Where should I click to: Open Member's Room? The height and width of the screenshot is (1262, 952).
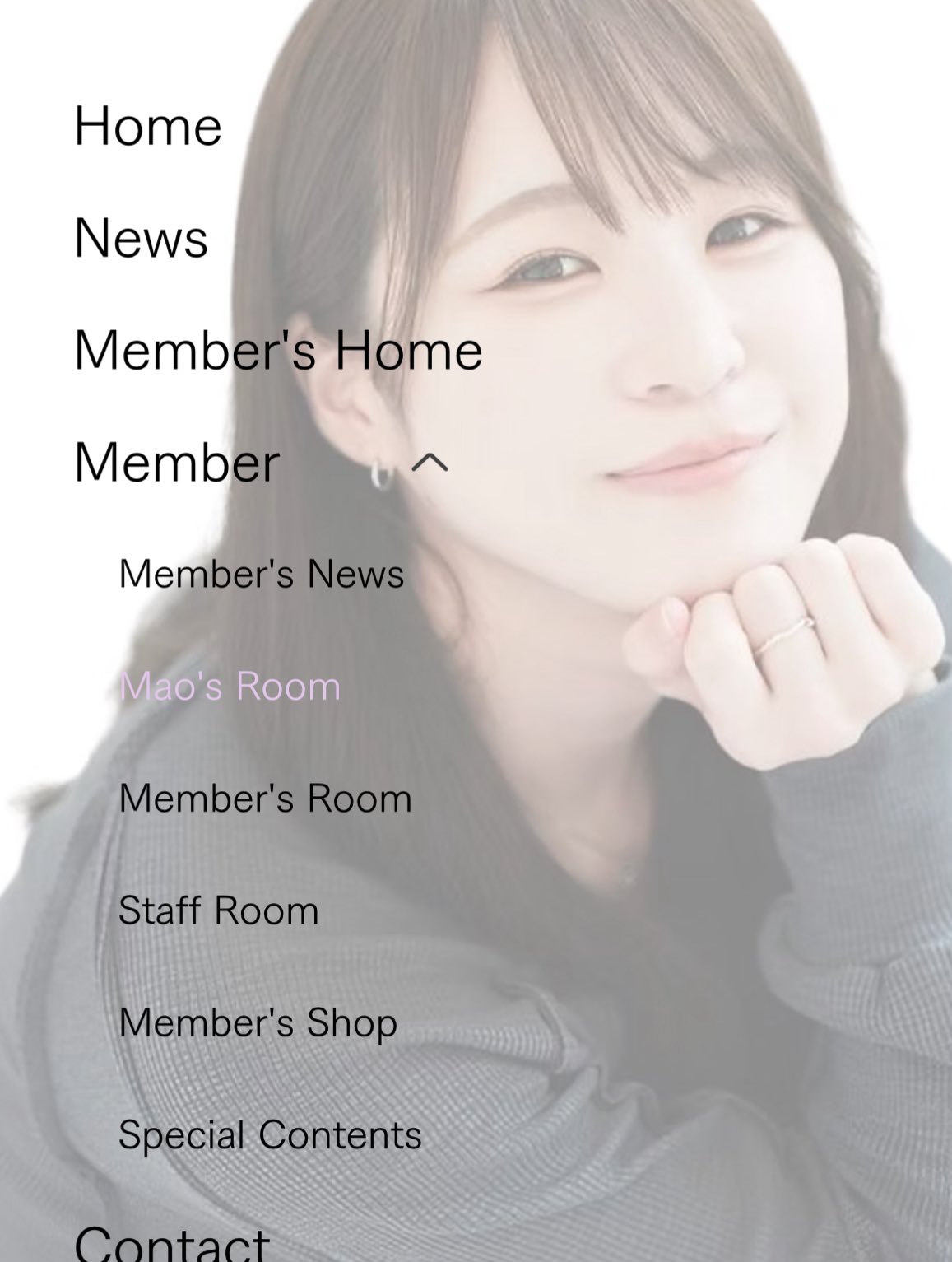[x=265, y=798]
